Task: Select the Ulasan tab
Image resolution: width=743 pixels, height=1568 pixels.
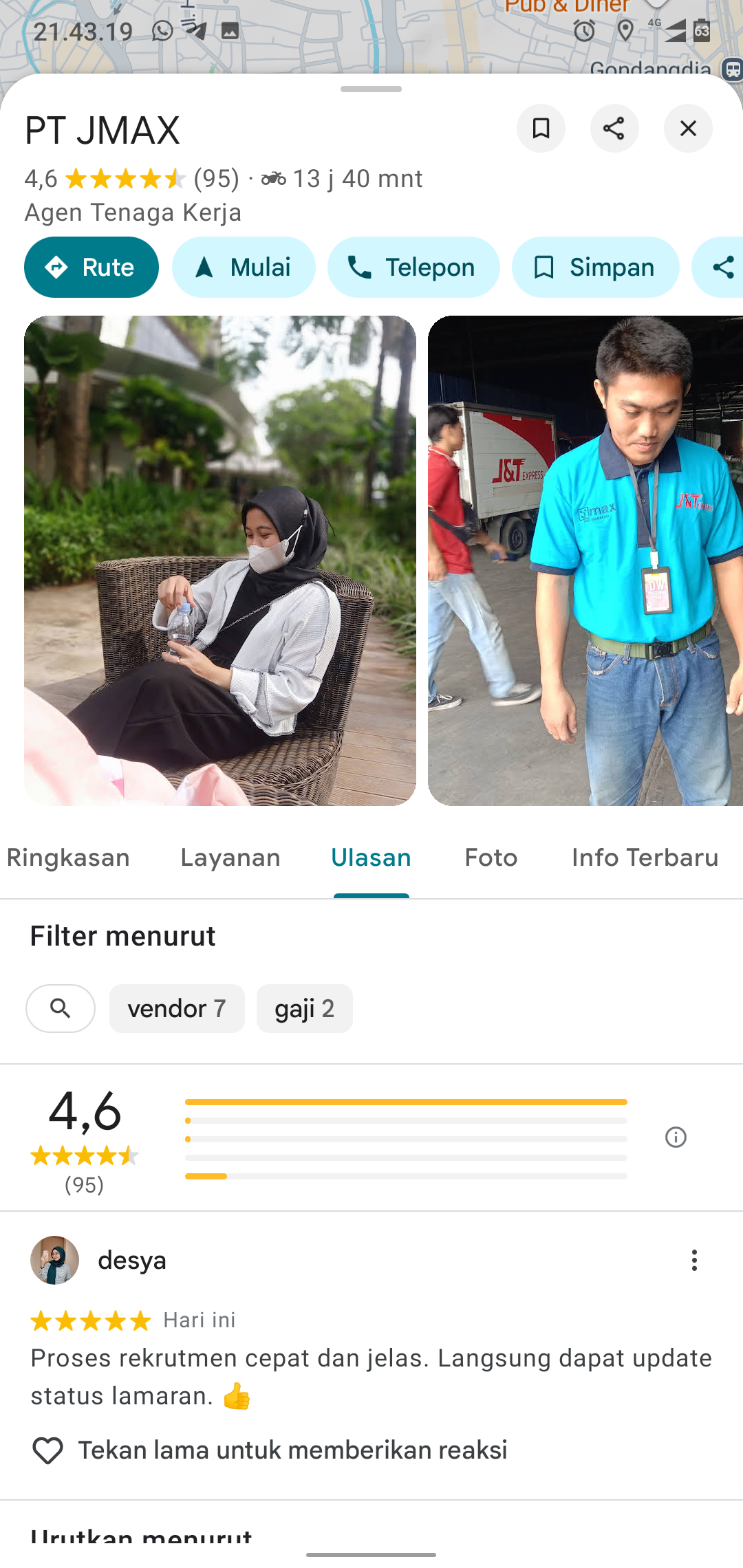Action: pos(371,858)
